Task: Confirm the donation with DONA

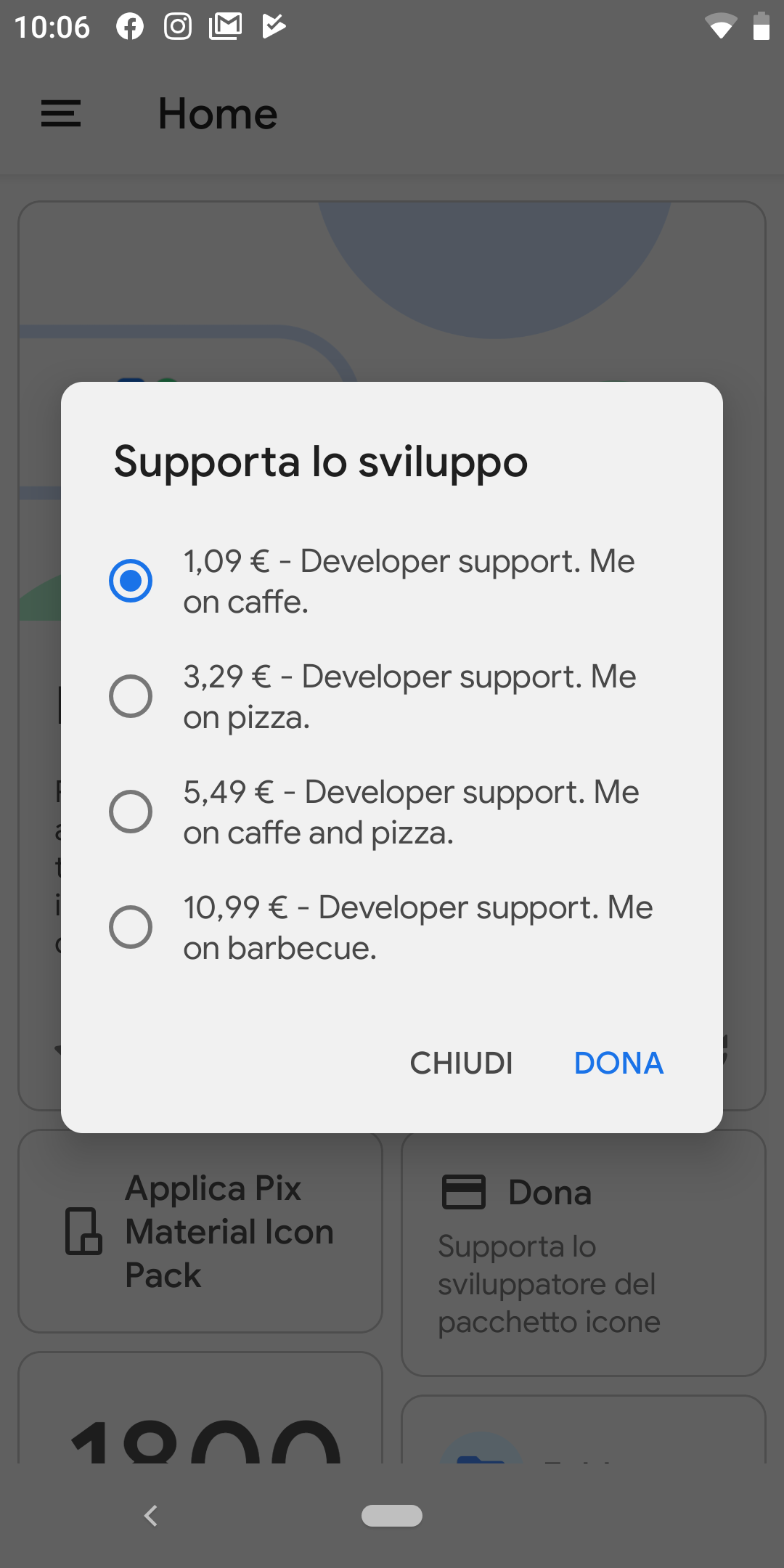Action: 618,1063
